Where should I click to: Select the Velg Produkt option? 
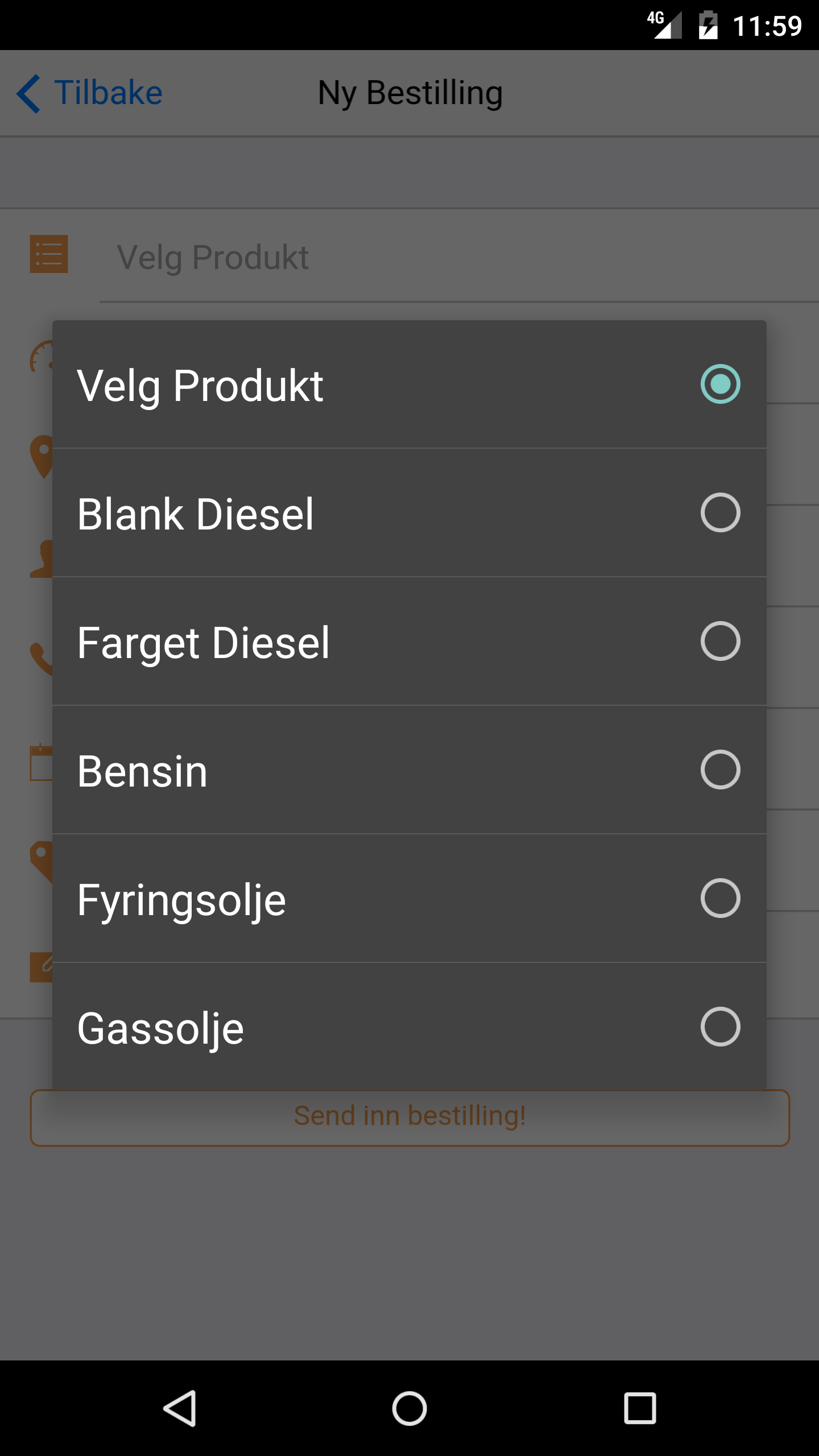[409, 384]
